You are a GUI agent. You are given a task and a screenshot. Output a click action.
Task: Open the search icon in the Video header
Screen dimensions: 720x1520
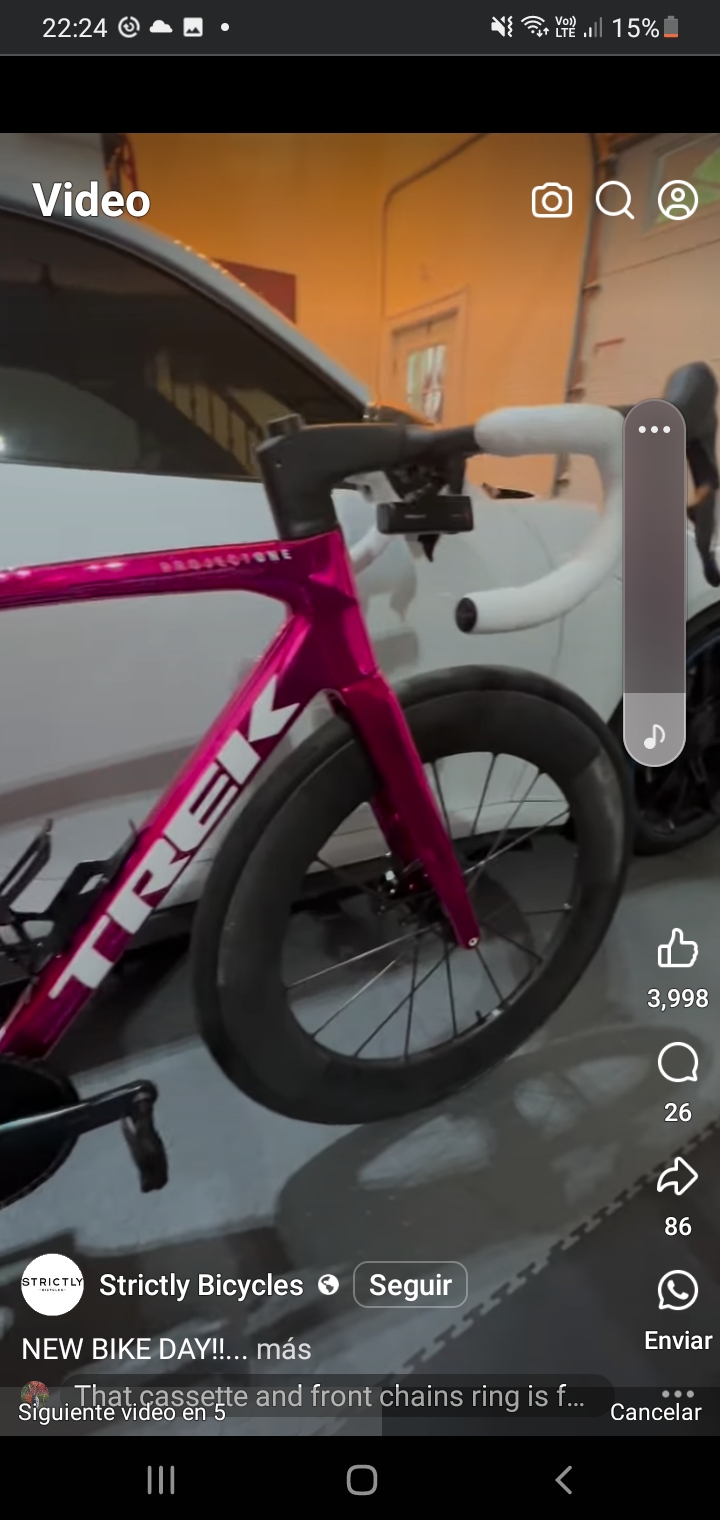pyautogui.click(x=614, y=201)
